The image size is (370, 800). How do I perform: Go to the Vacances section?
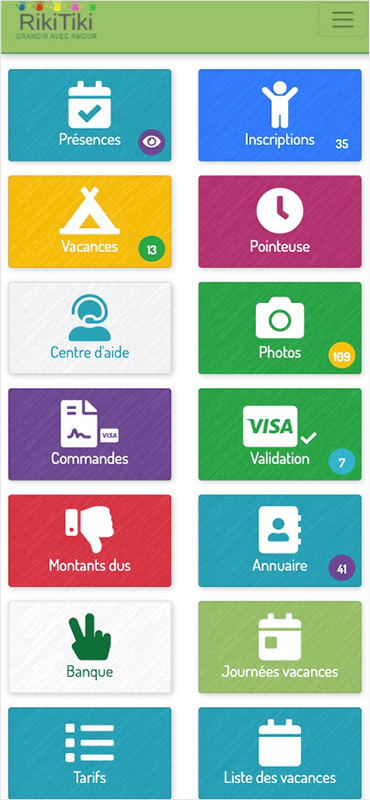click(90, 221)
